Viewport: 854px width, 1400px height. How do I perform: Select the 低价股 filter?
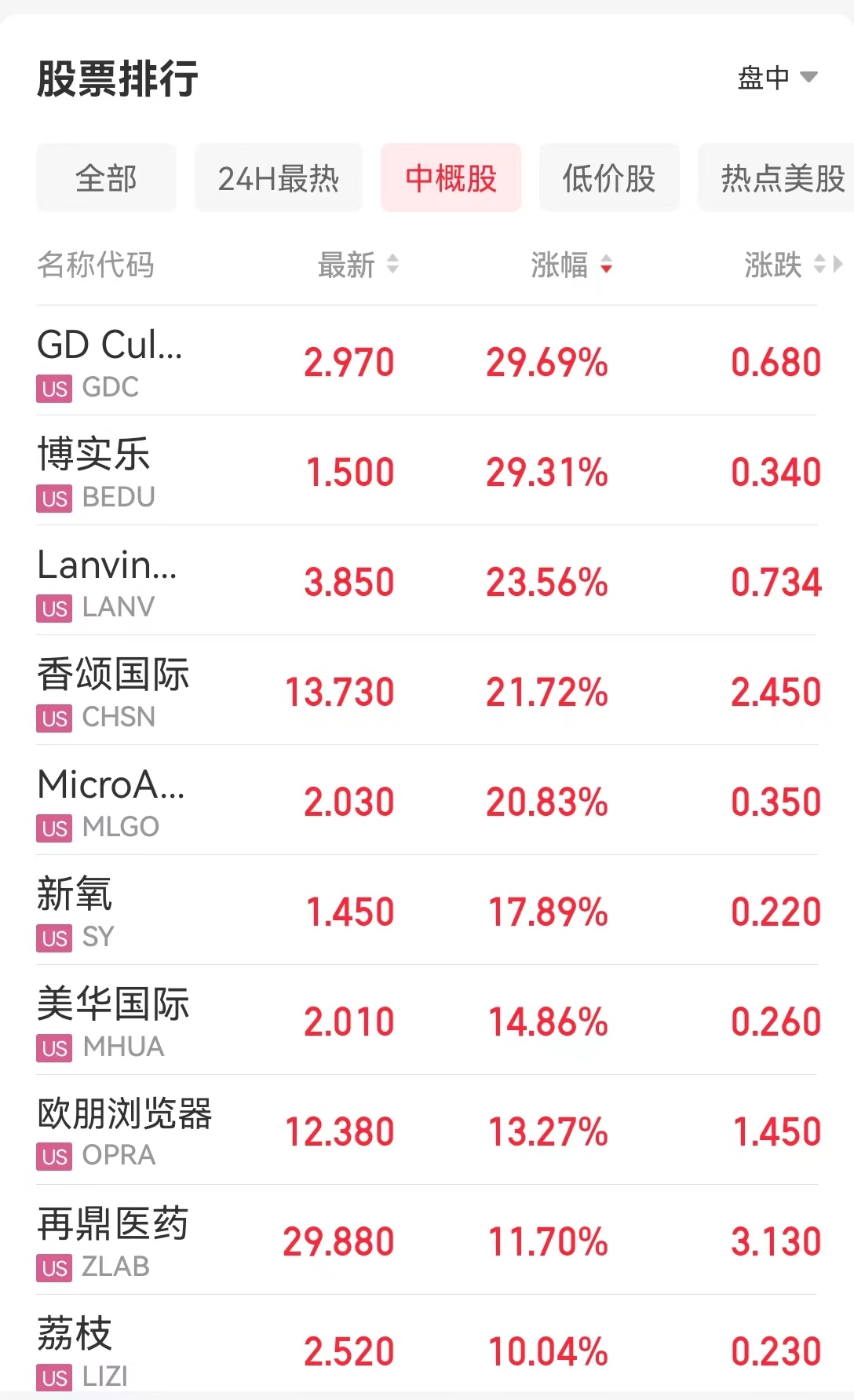609,178
